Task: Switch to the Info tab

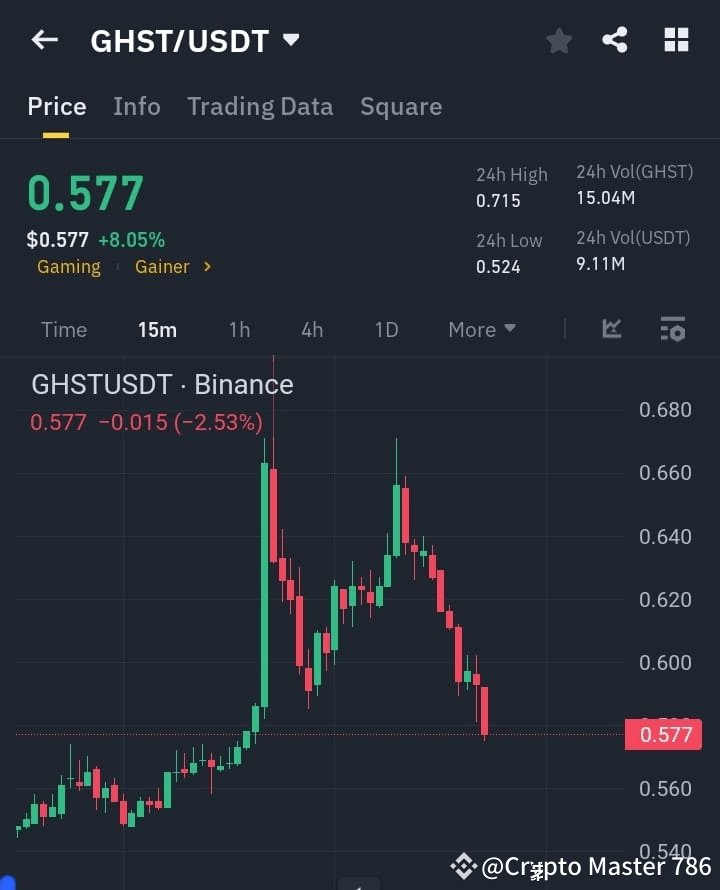Action: [x=137, y=106]
